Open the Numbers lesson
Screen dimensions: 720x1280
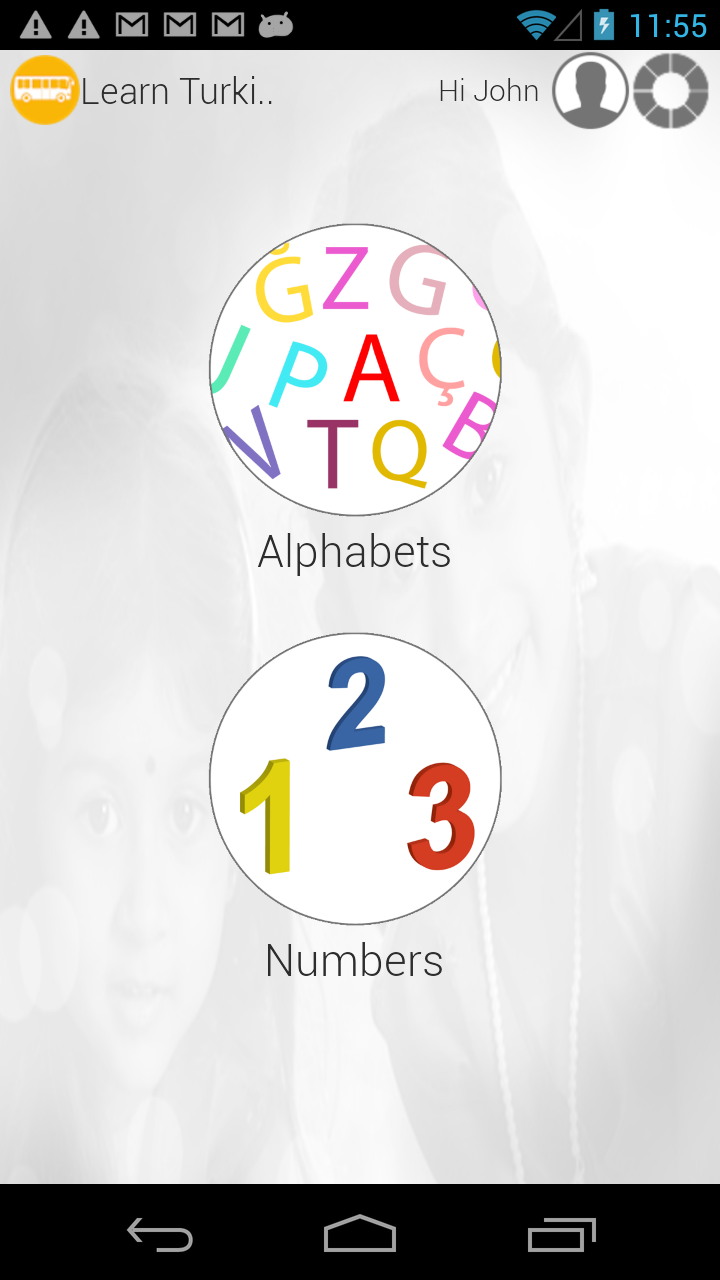tap(355, 778)
